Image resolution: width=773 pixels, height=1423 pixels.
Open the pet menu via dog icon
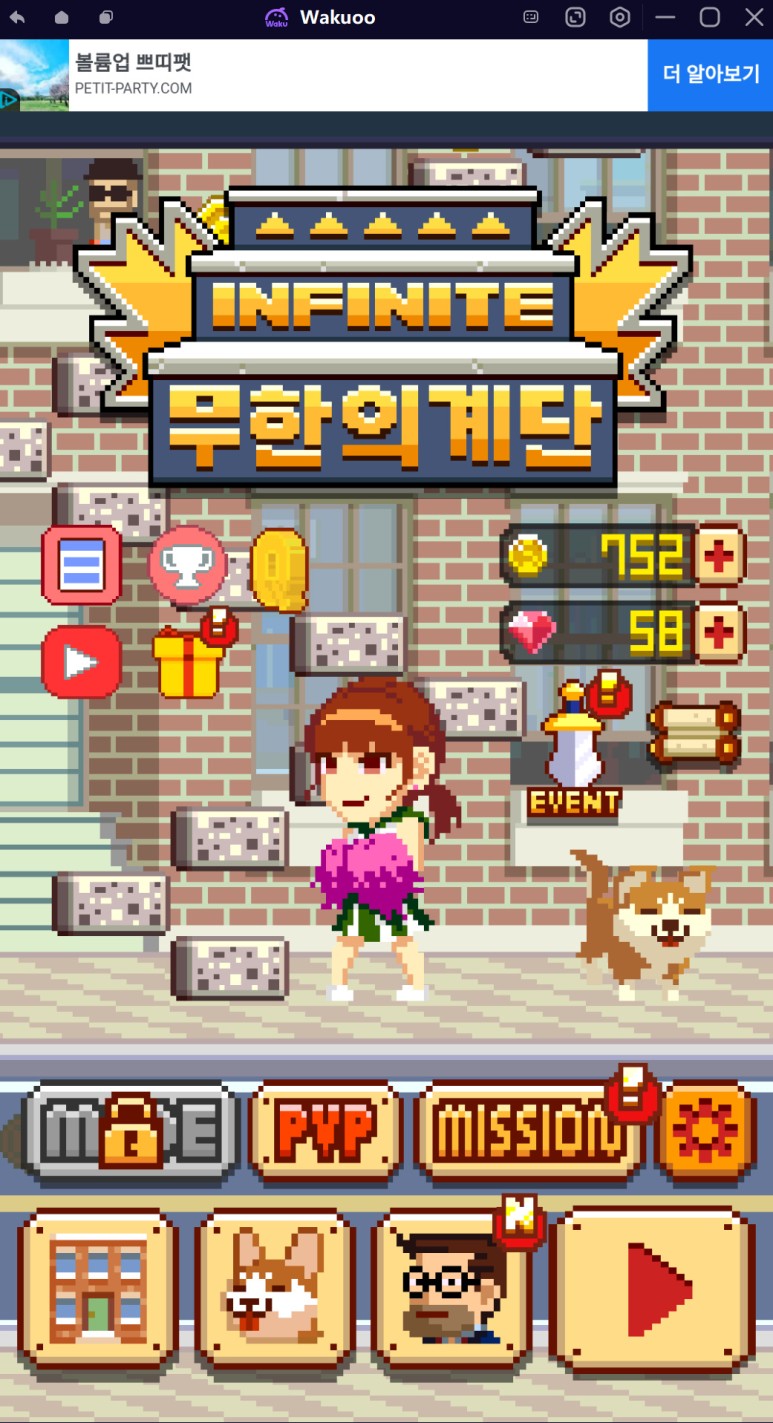276,1292
